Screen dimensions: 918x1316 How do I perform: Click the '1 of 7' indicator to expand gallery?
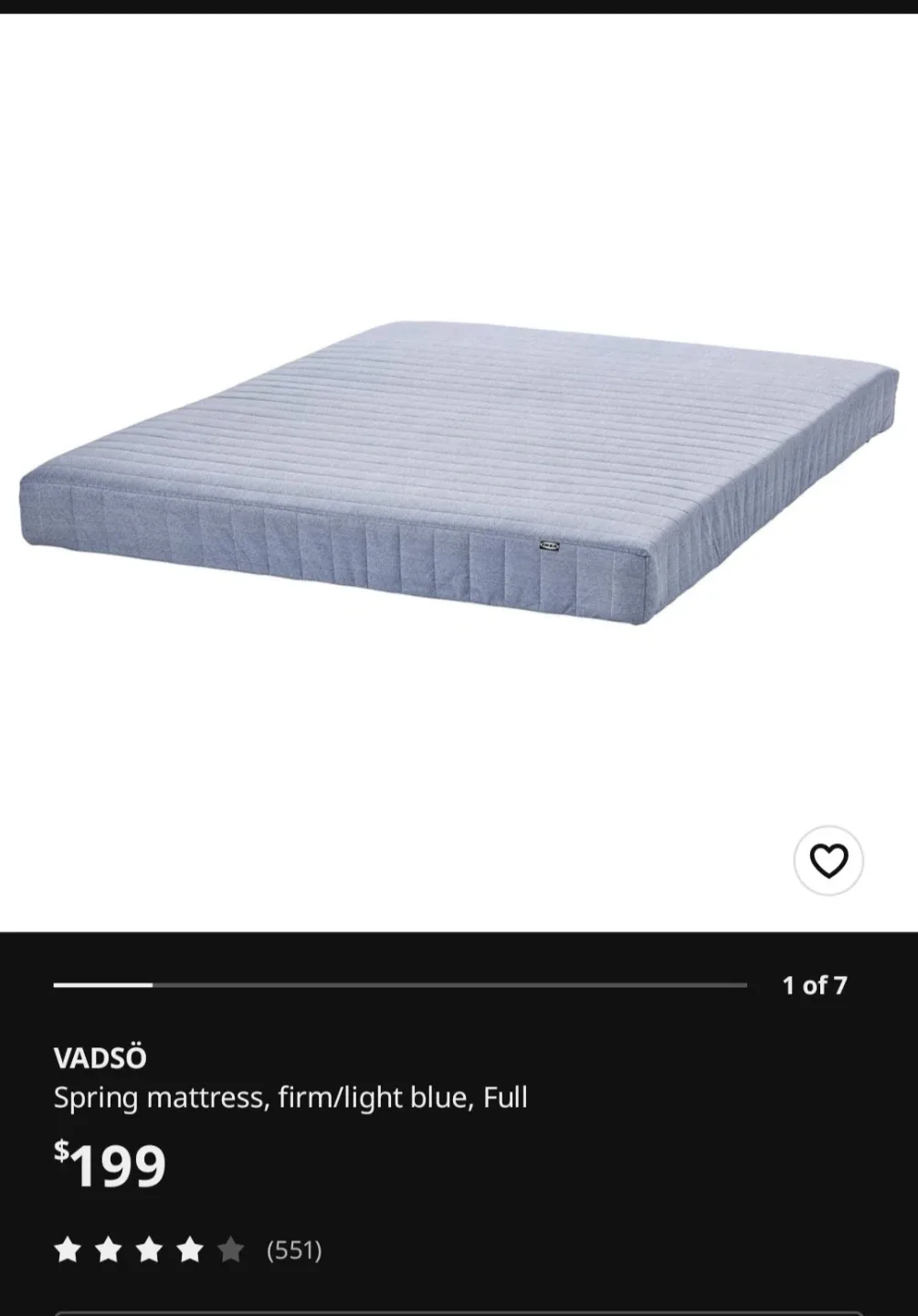[813, 985]
